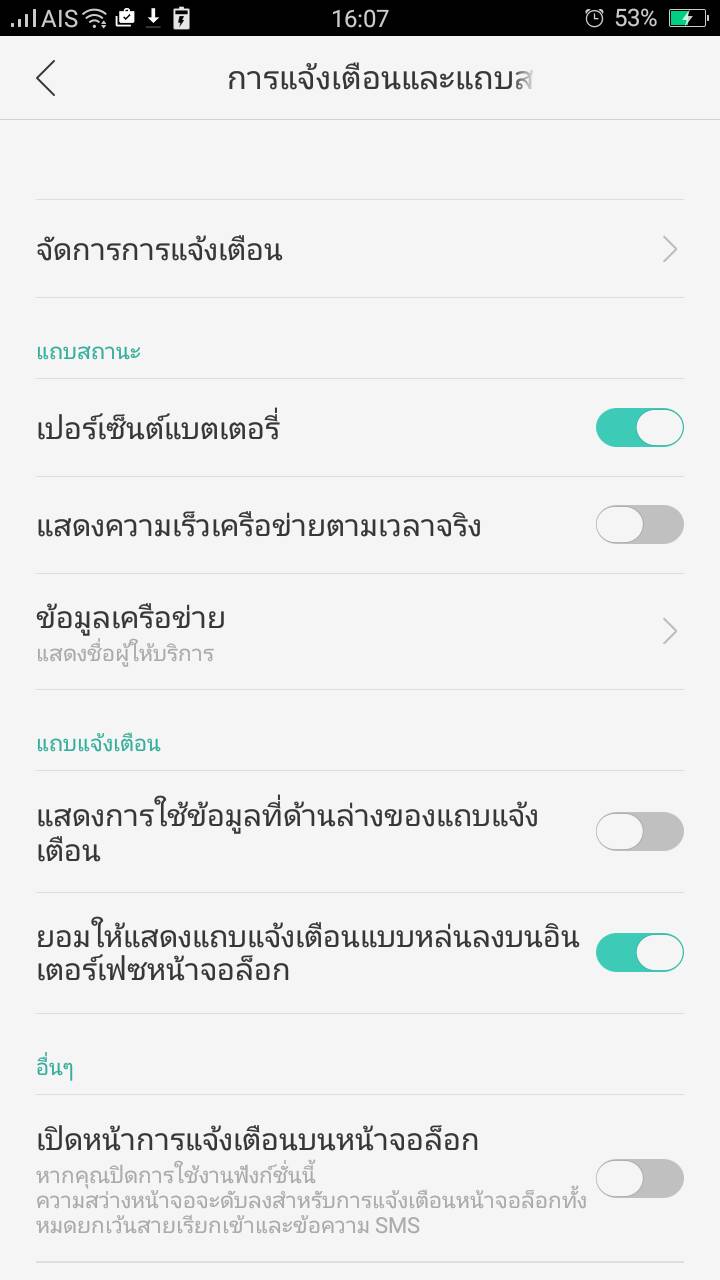Turn on เปิดหน้าการแจ้งเตือนบนหน้าจอล็อก
The width and height of the screenshot is (720, 1280).
[x=639, y=1178]
